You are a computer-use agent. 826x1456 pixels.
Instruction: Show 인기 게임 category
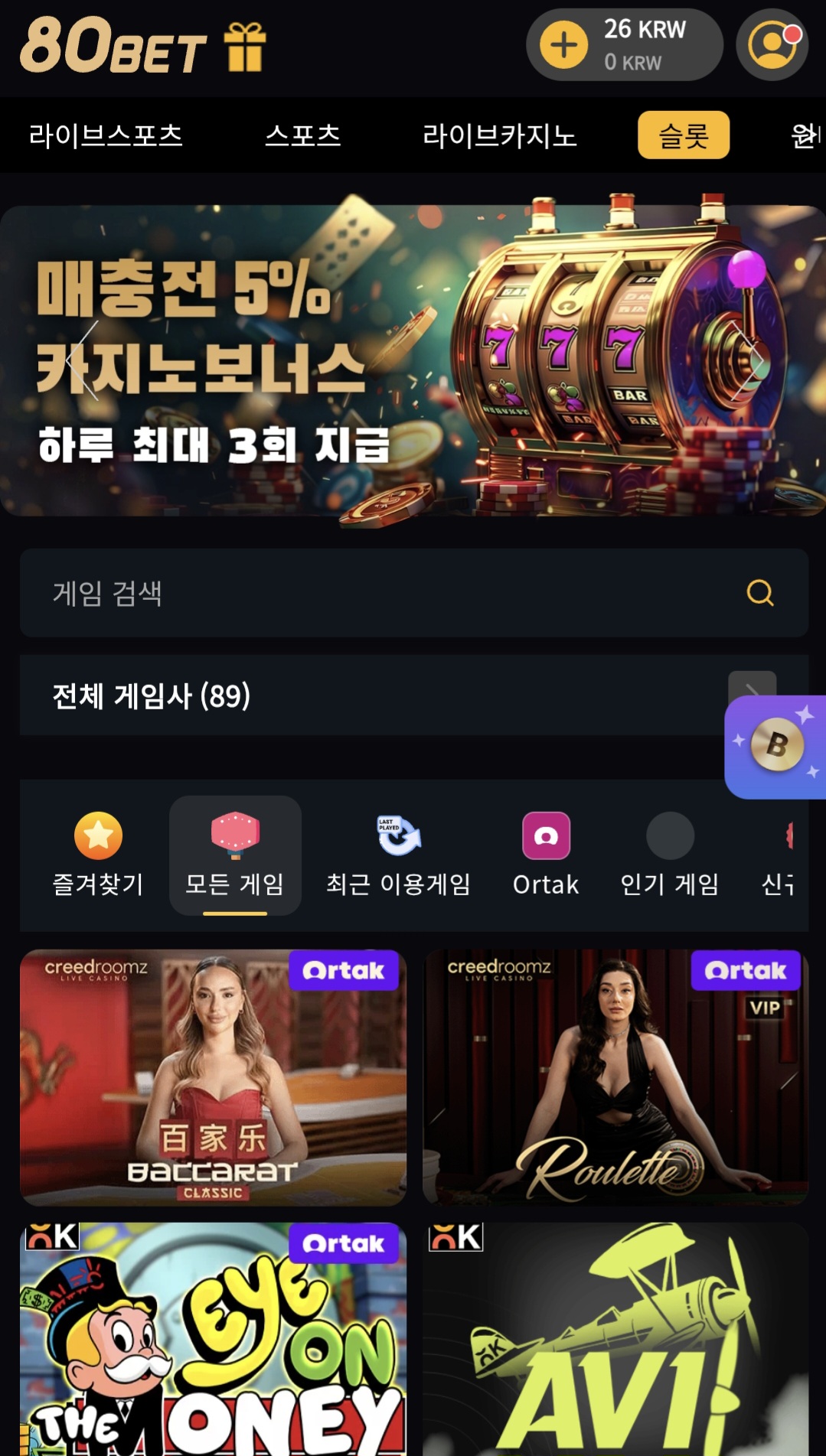670,855
